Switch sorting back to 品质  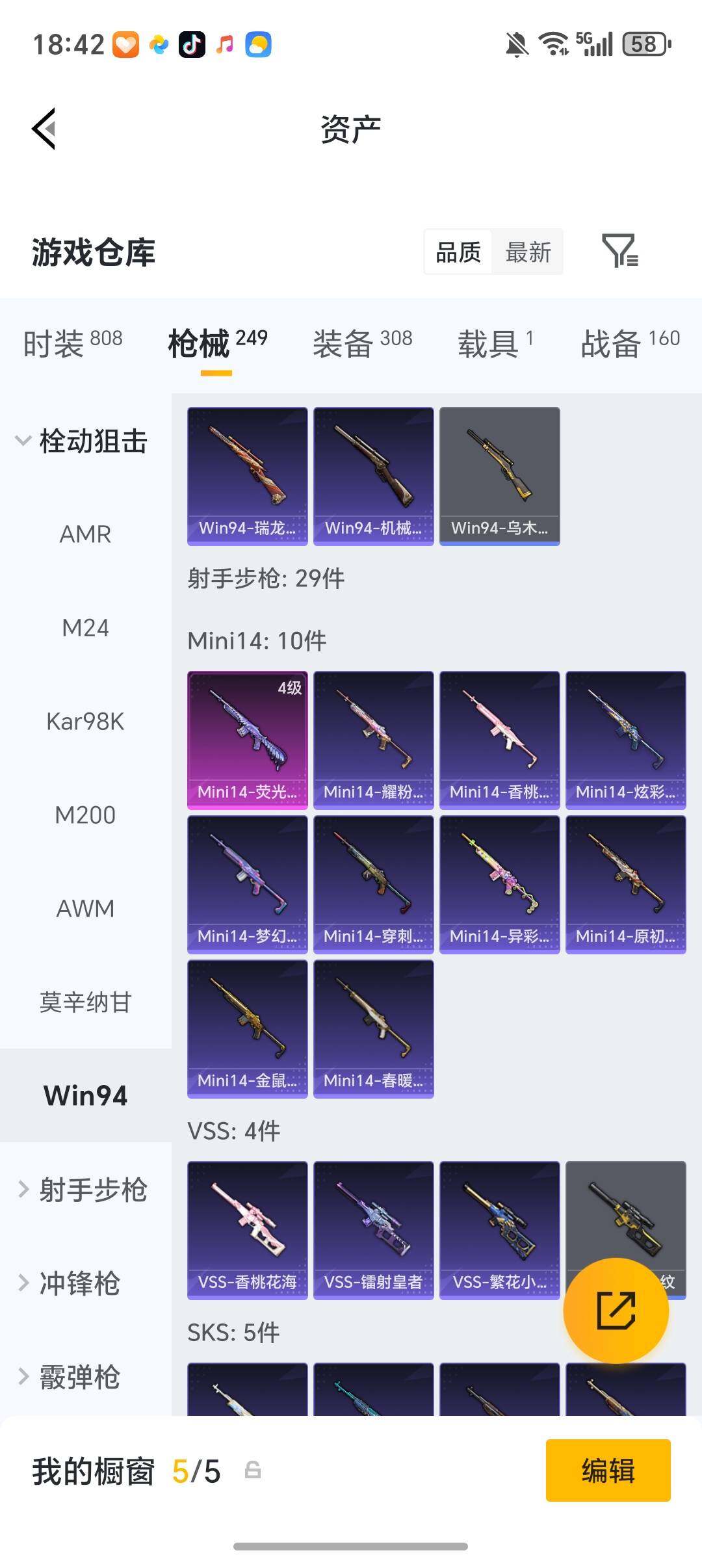click(457, 252)
